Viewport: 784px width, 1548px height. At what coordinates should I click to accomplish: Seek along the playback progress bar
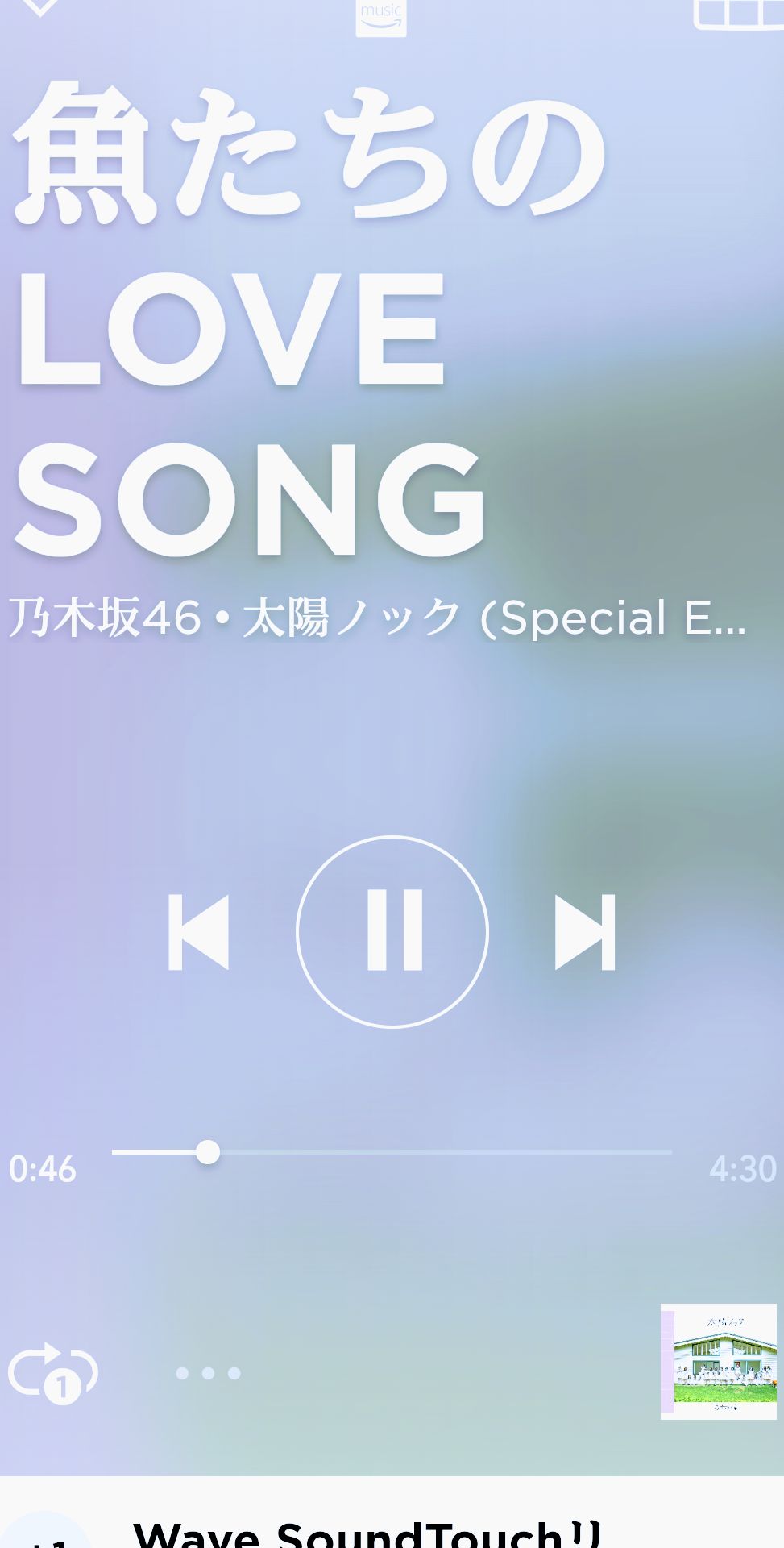pyautogui.click(x=392, y=1152)
